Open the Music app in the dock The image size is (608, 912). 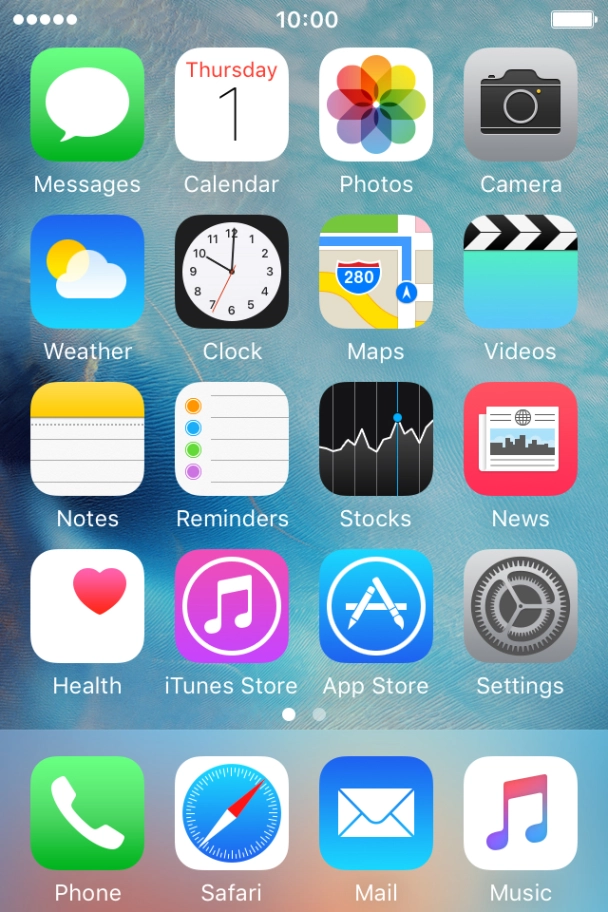[520, 812]
